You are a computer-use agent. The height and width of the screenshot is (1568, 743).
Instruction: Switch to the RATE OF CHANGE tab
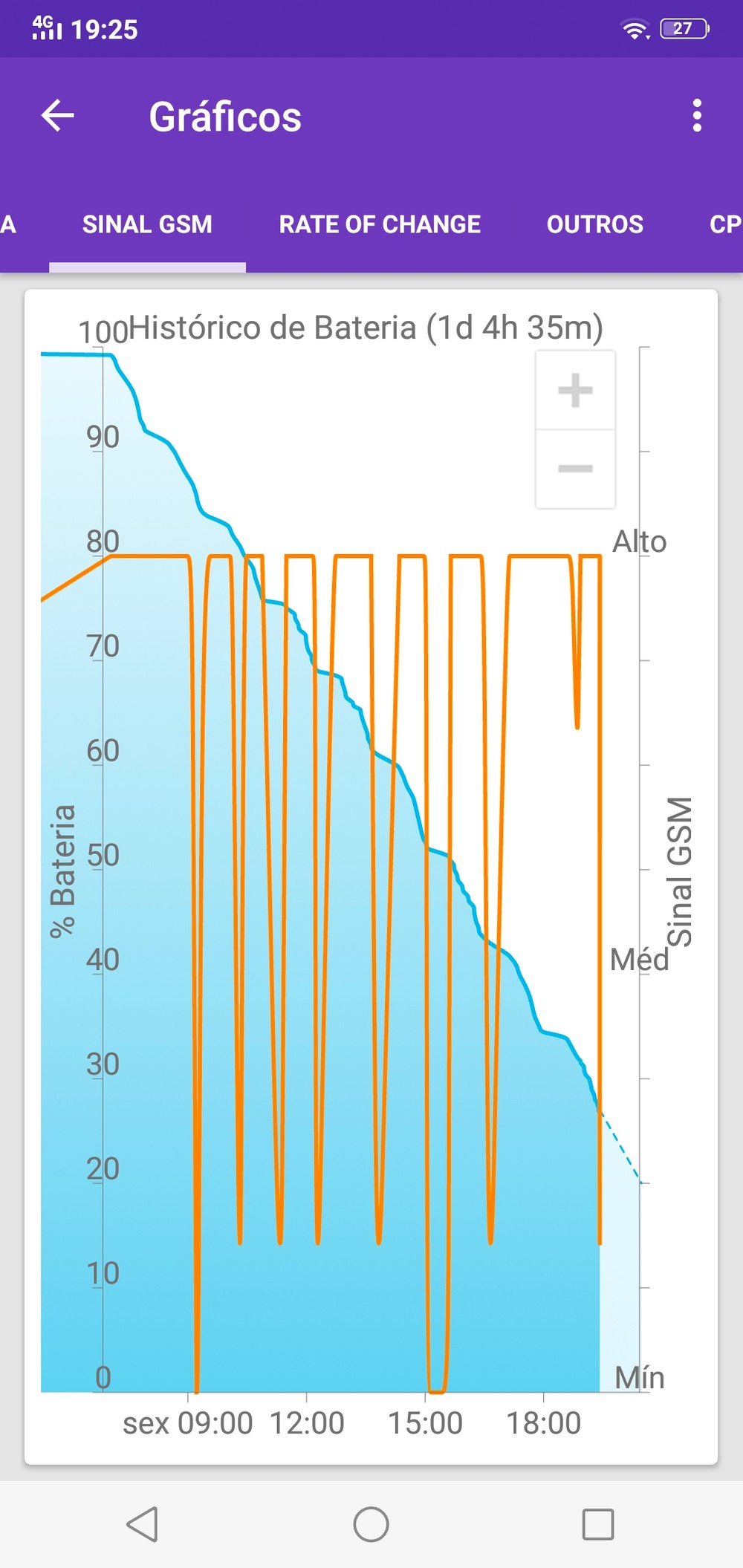pos(380,224)
